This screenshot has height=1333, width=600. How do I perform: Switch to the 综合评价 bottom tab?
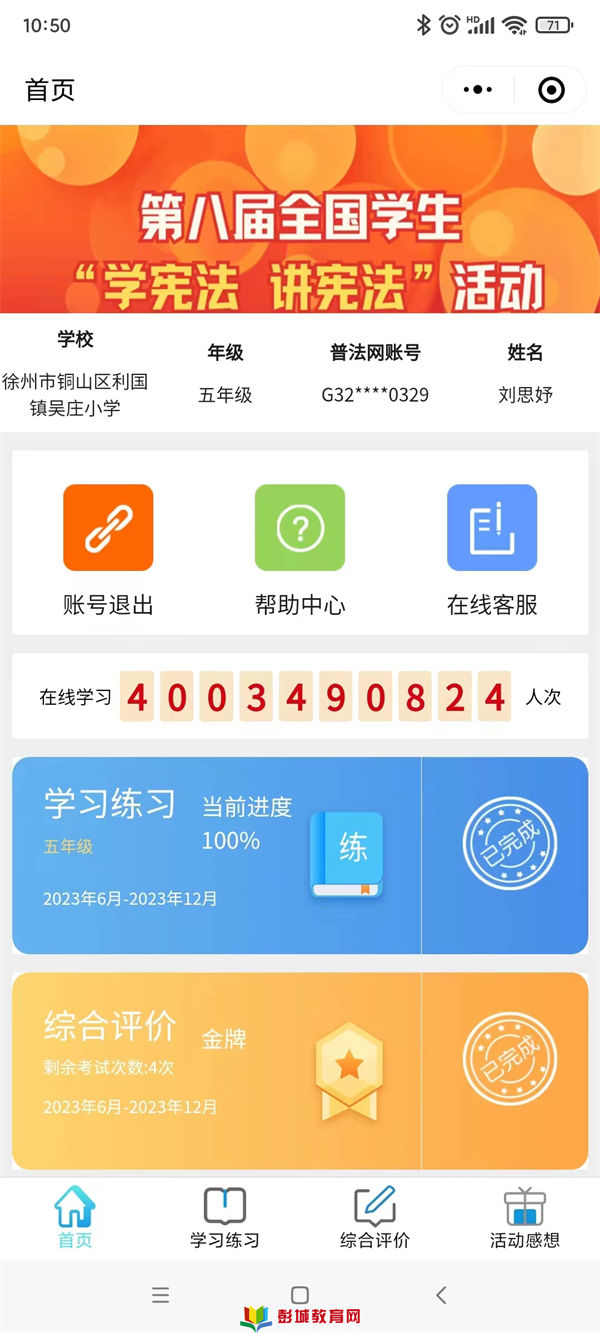point(375,1218)
